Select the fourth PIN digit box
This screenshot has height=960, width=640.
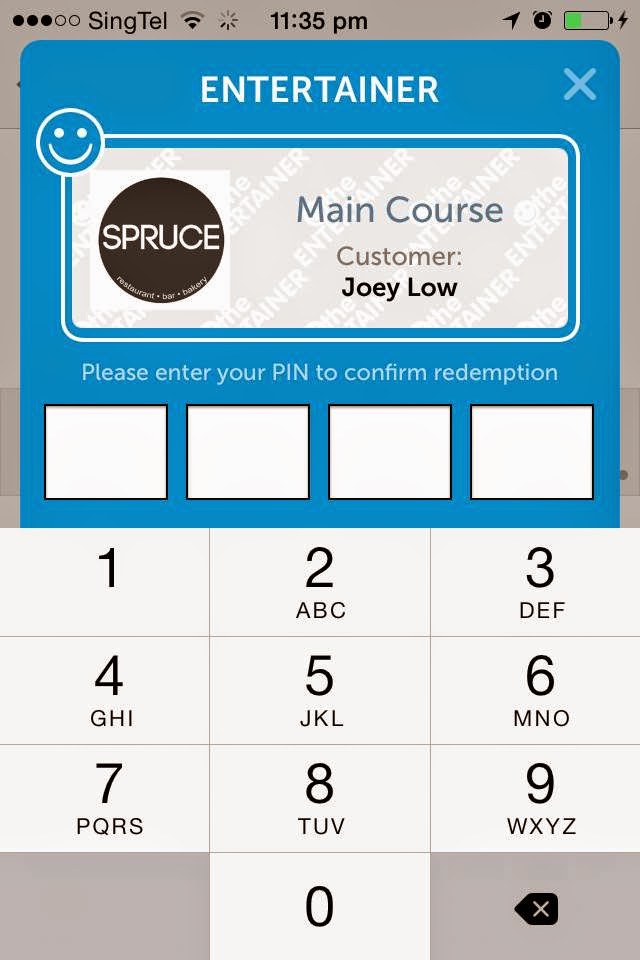pyautogui.click(x=532, y=452)
